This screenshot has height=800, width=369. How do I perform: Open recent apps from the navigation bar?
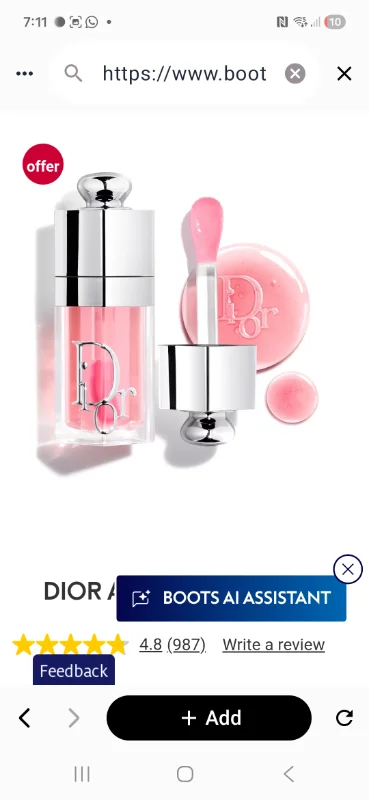82,774
